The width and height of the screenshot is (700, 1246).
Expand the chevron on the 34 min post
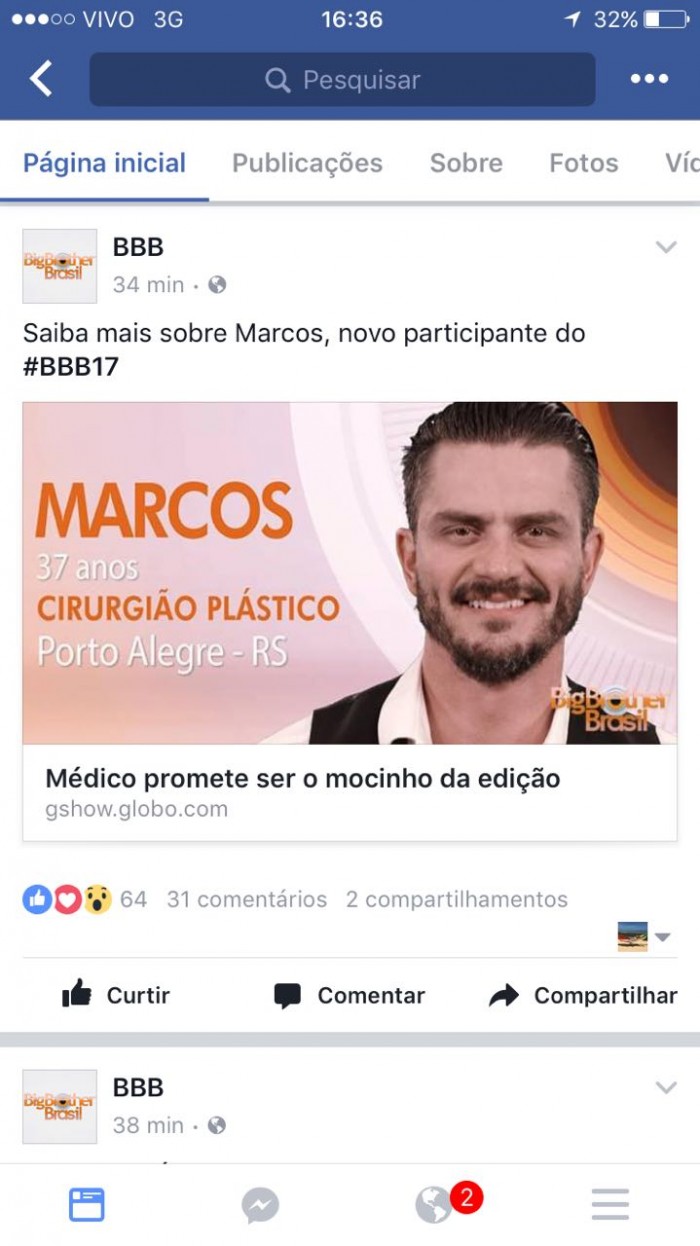[666, 248]
